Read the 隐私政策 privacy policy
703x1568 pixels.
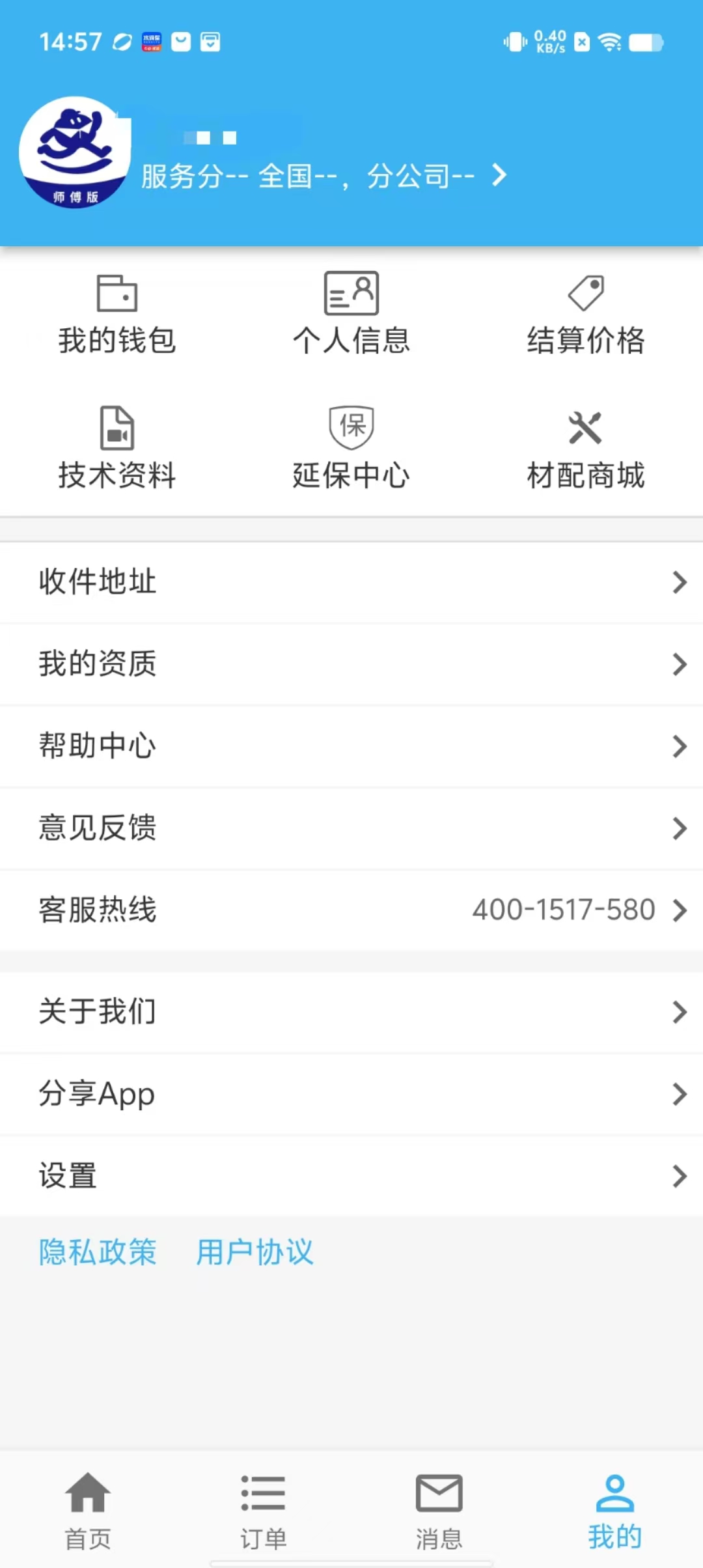coord(98,1252)
